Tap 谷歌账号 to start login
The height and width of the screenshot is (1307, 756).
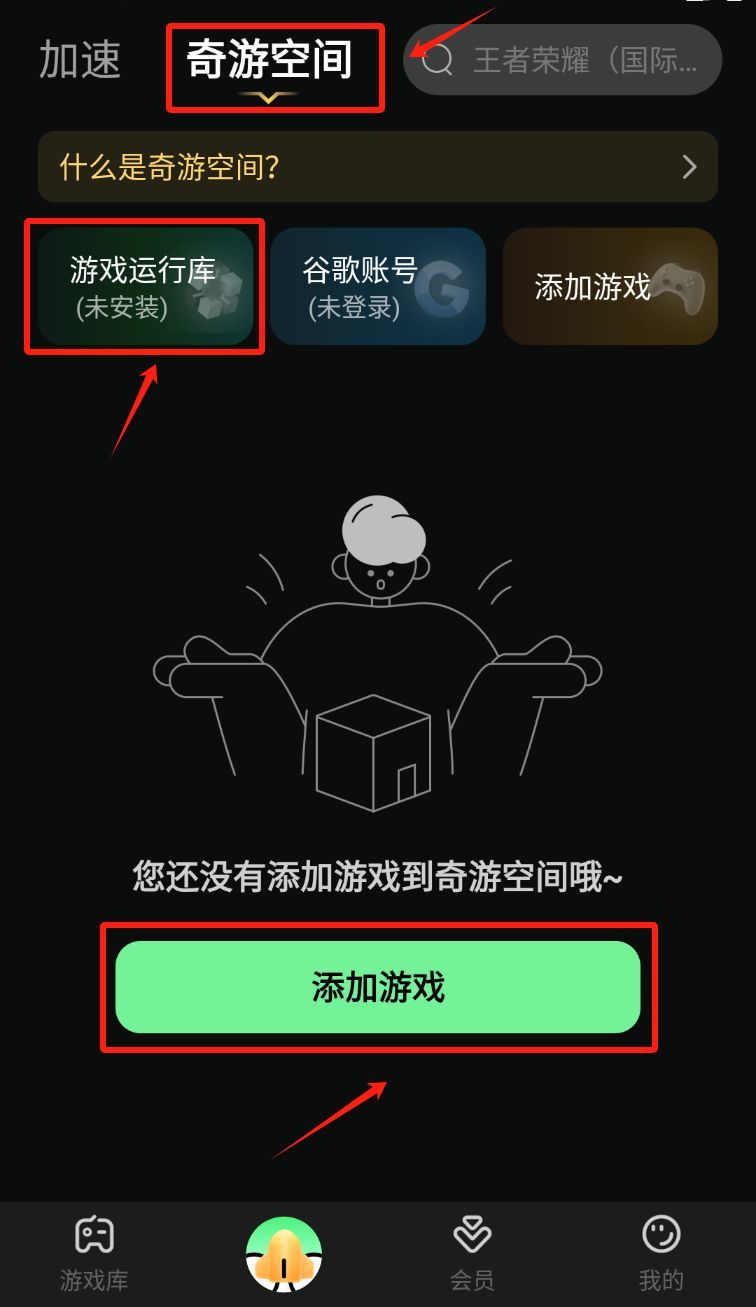click(377, 286)
